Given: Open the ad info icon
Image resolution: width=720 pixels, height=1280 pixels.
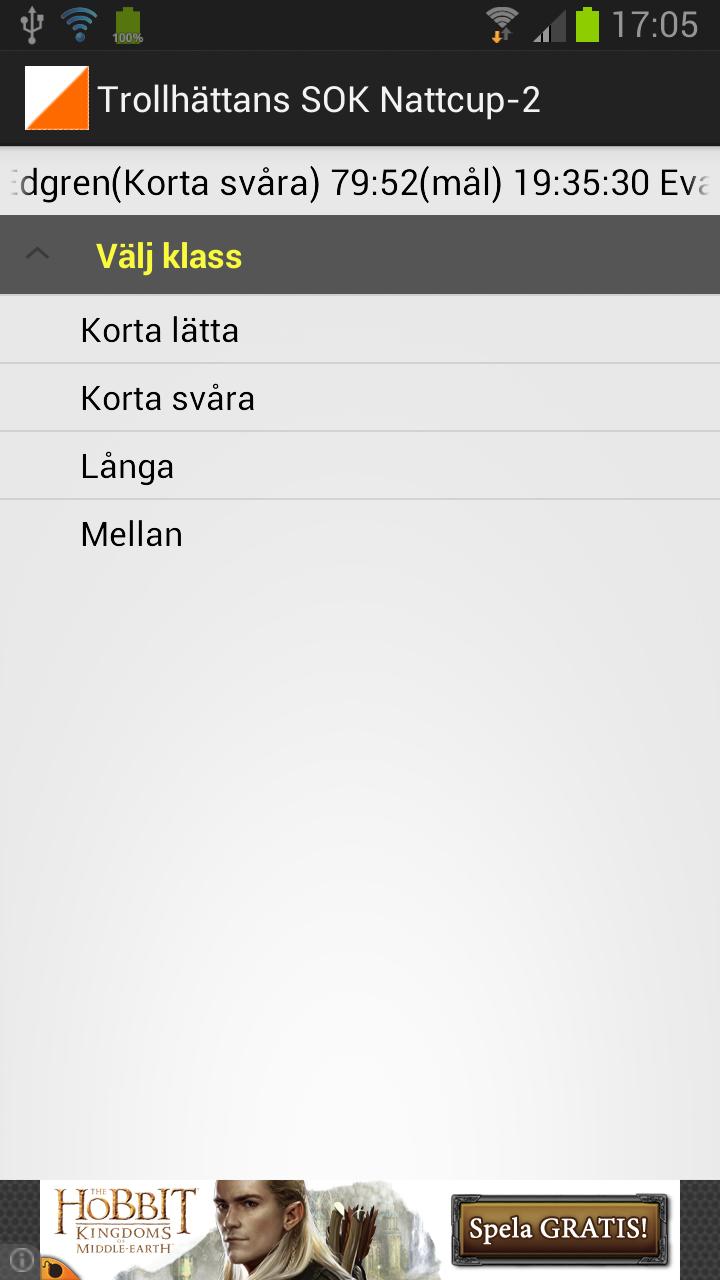Looking at the screenshot, I should click(x=20, y=1260).
